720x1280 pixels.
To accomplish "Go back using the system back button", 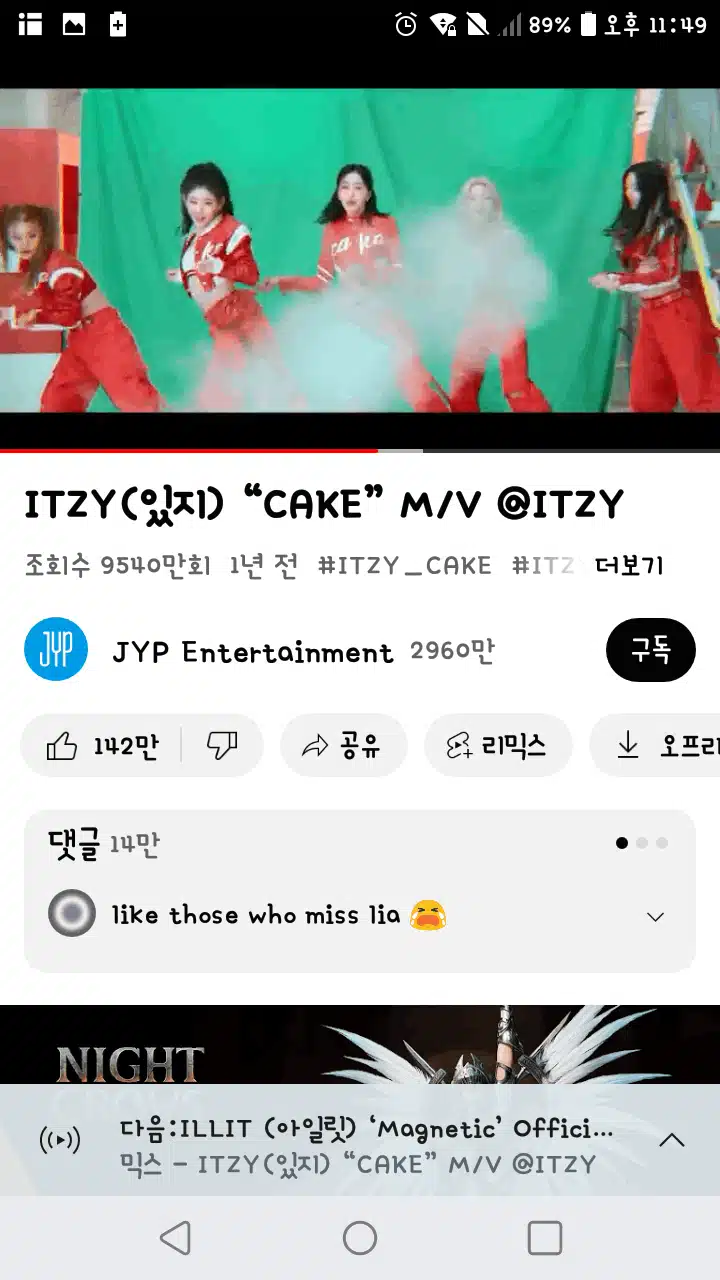I will click(x=175, y=1238).
